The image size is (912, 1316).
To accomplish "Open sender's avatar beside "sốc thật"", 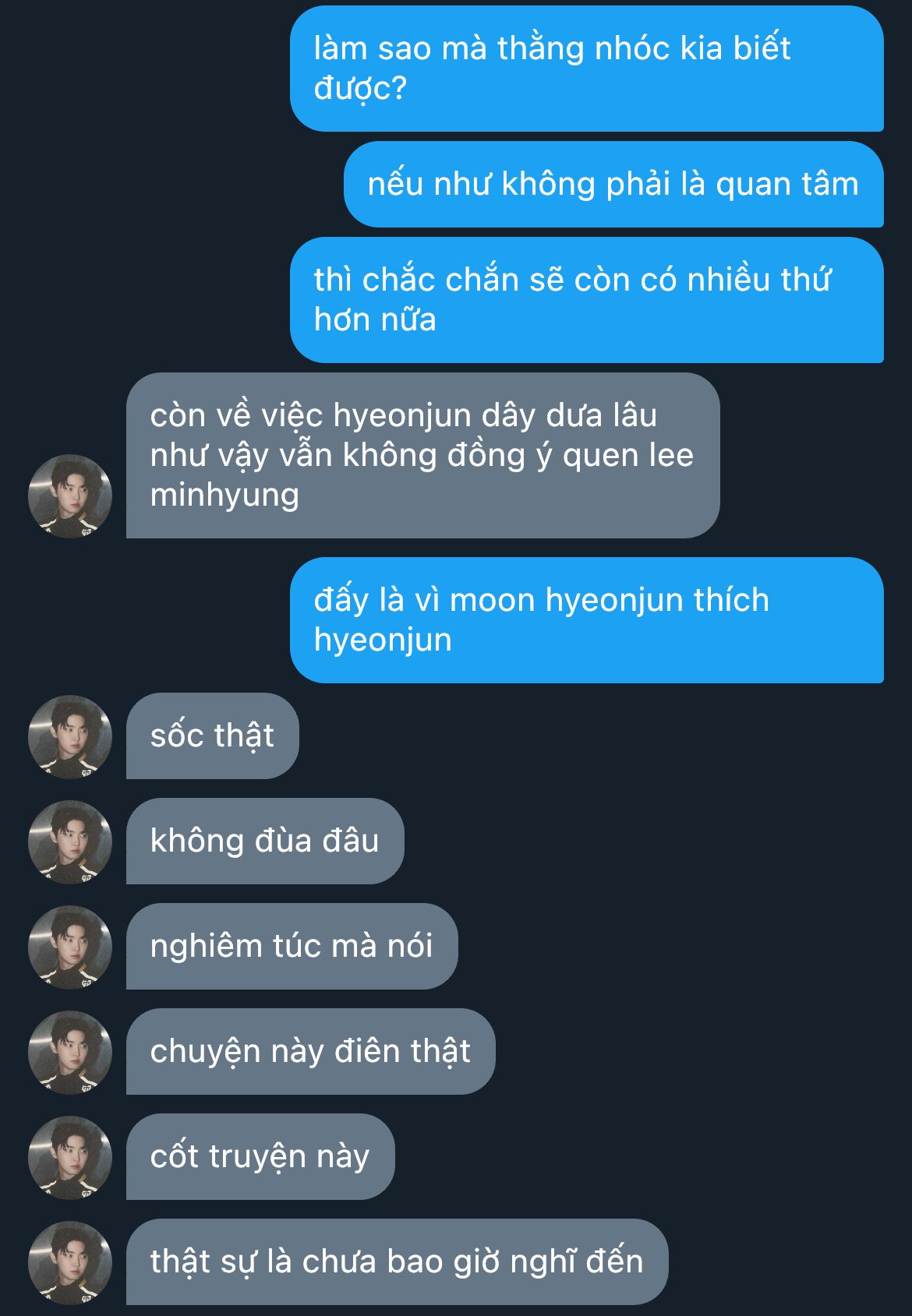I will pos(70,736).
